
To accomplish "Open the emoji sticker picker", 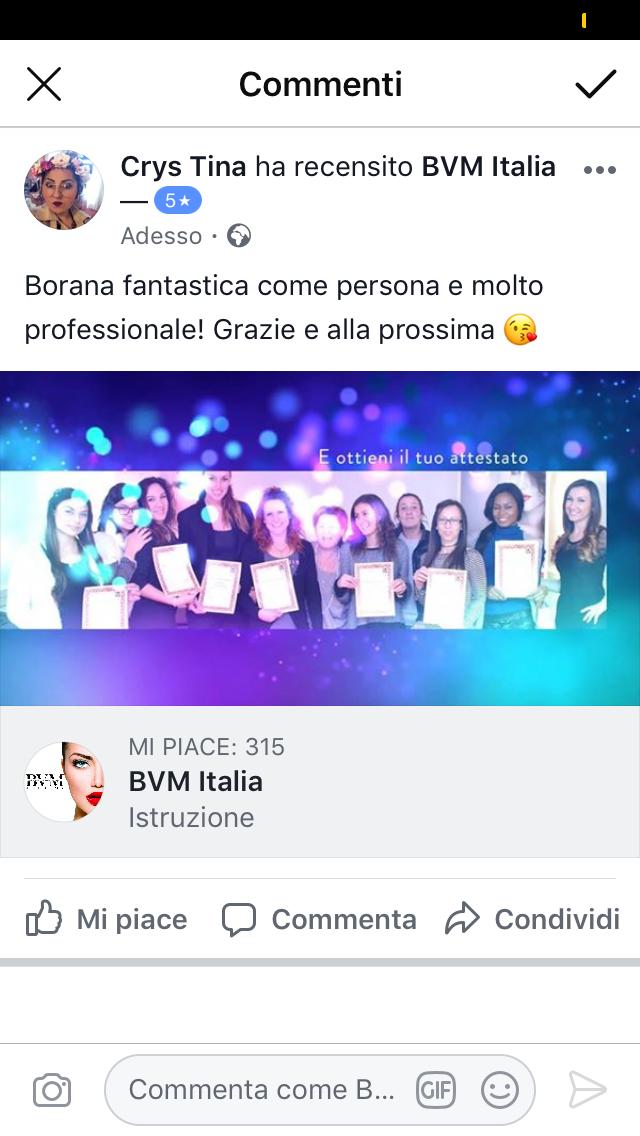I will [500, 1090].
